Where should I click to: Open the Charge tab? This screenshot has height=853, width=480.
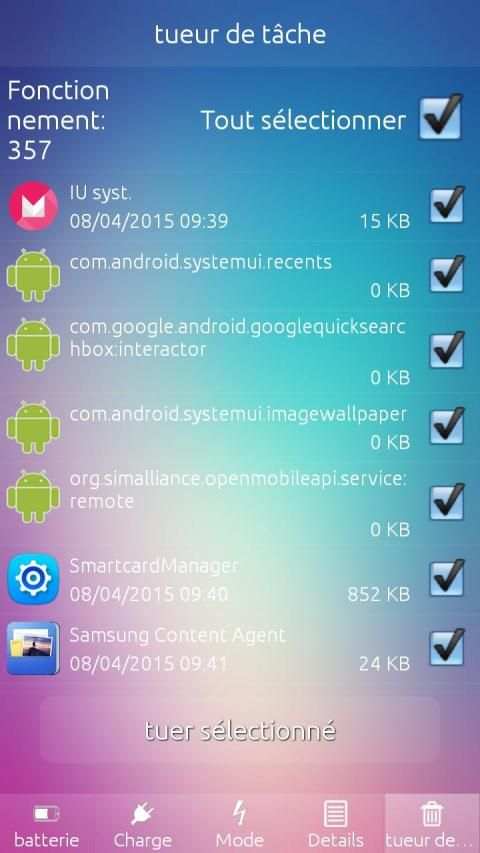(x=143, y=824)
